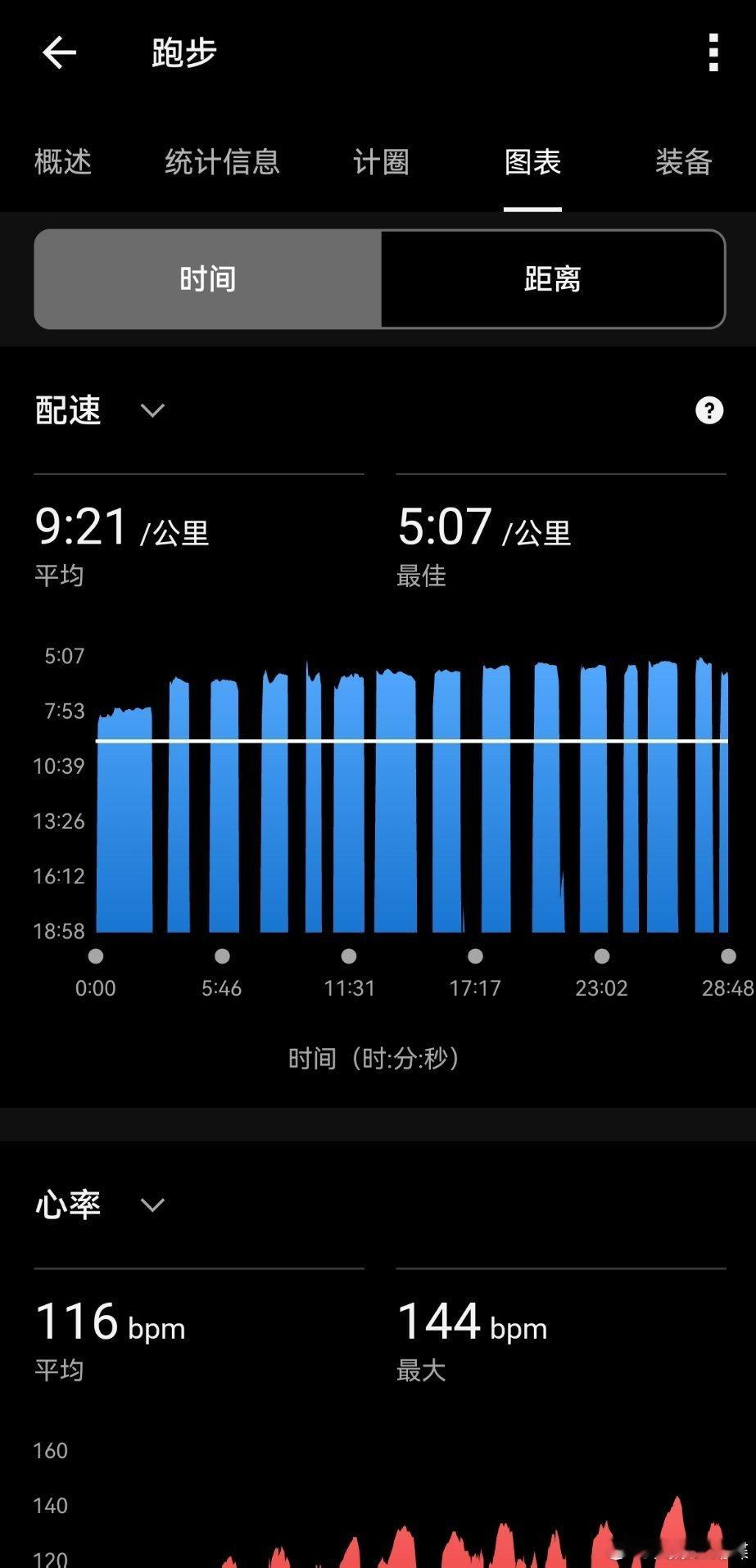The image size is (756, 1568).
Task: Go back using the arrow icon
Action: (x=59, y=53)
